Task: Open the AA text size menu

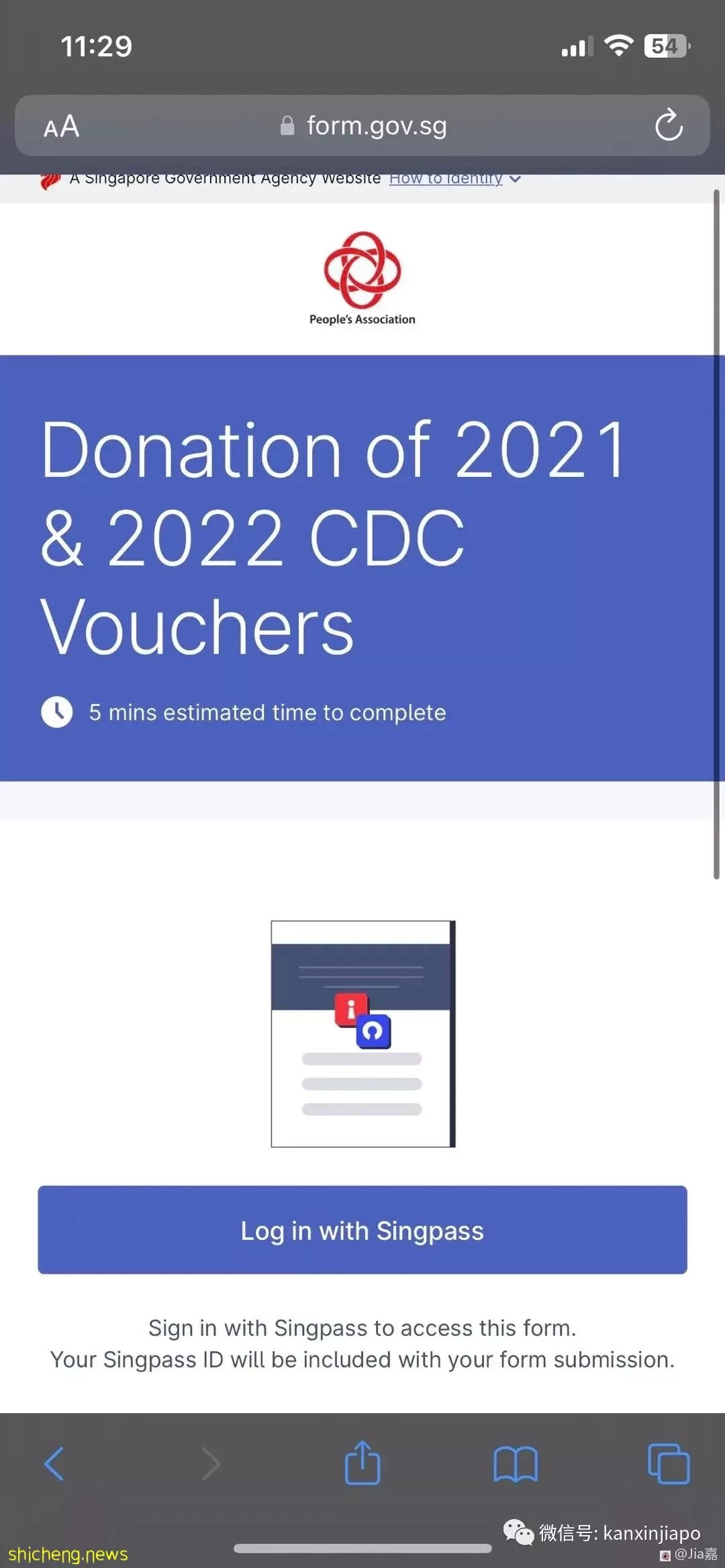Action: [61, 126]
